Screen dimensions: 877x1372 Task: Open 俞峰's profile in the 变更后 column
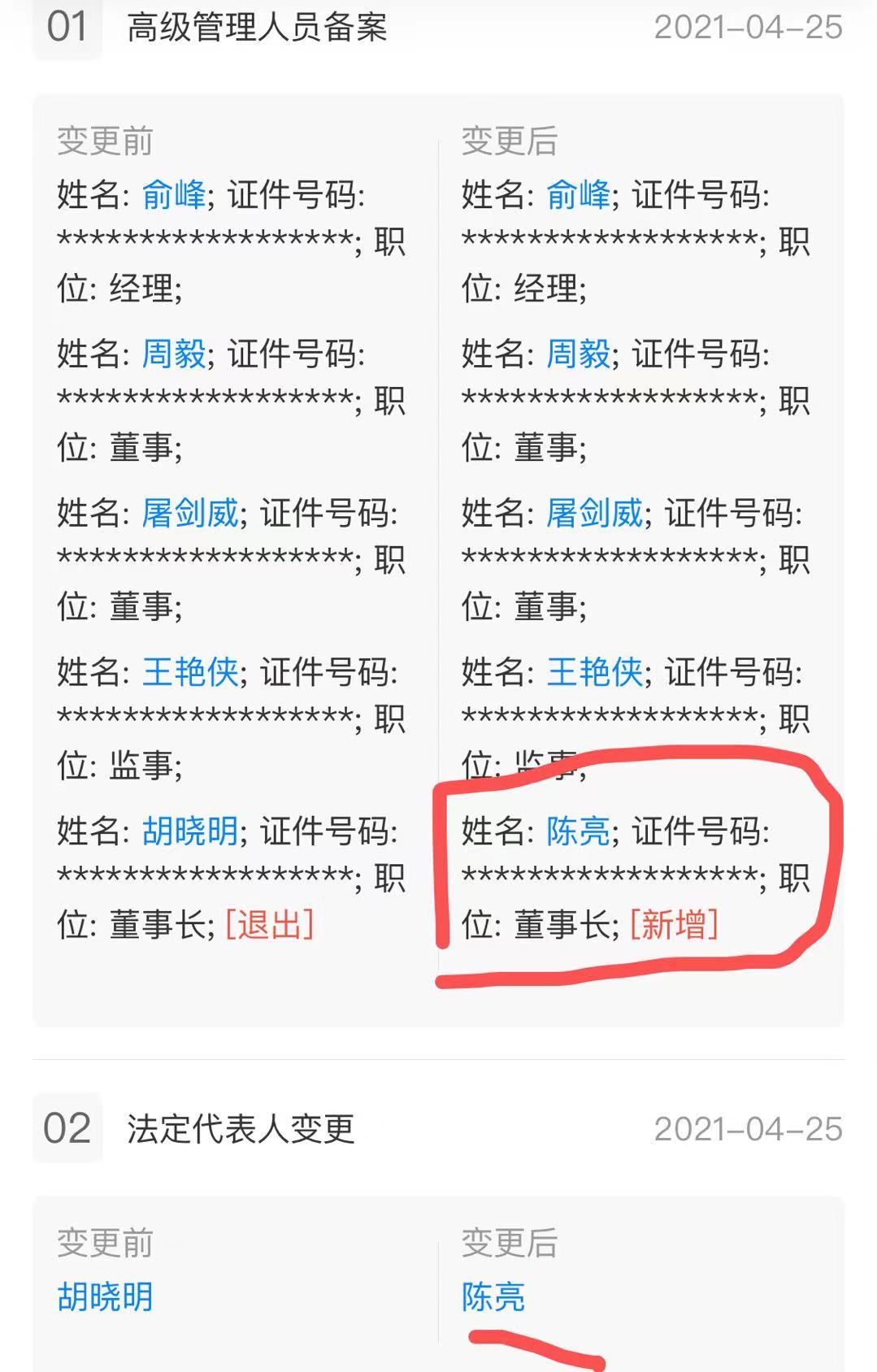pos(578,195)
